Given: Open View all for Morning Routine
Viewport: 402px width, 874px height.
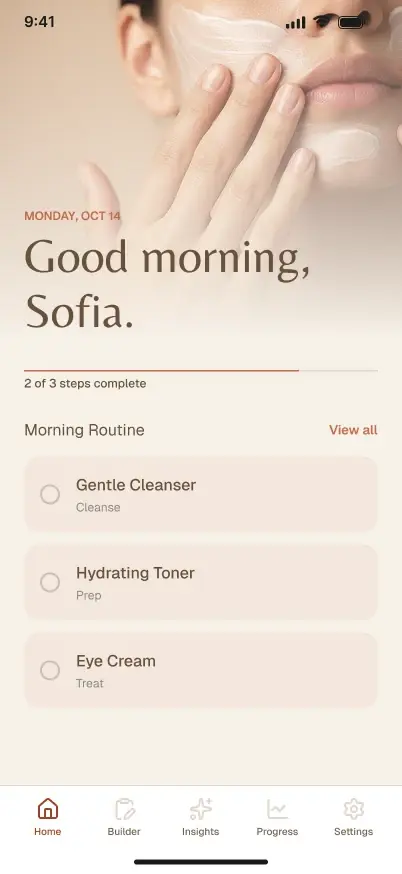Looking at the screenshot, I should coord(353,430).
